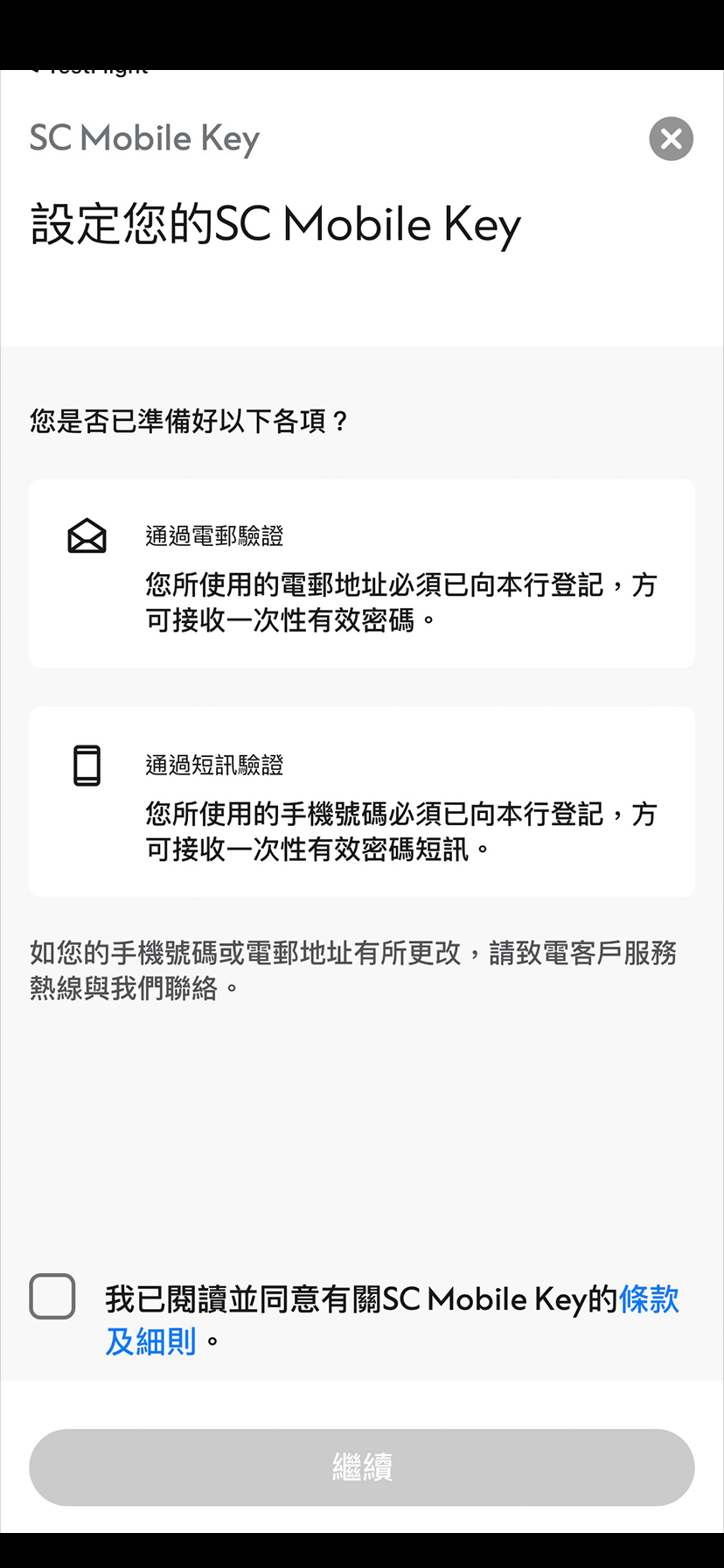Dismiss the setup screen via the X icon
Screen dimensions: 724x1568
pos(671,138)
